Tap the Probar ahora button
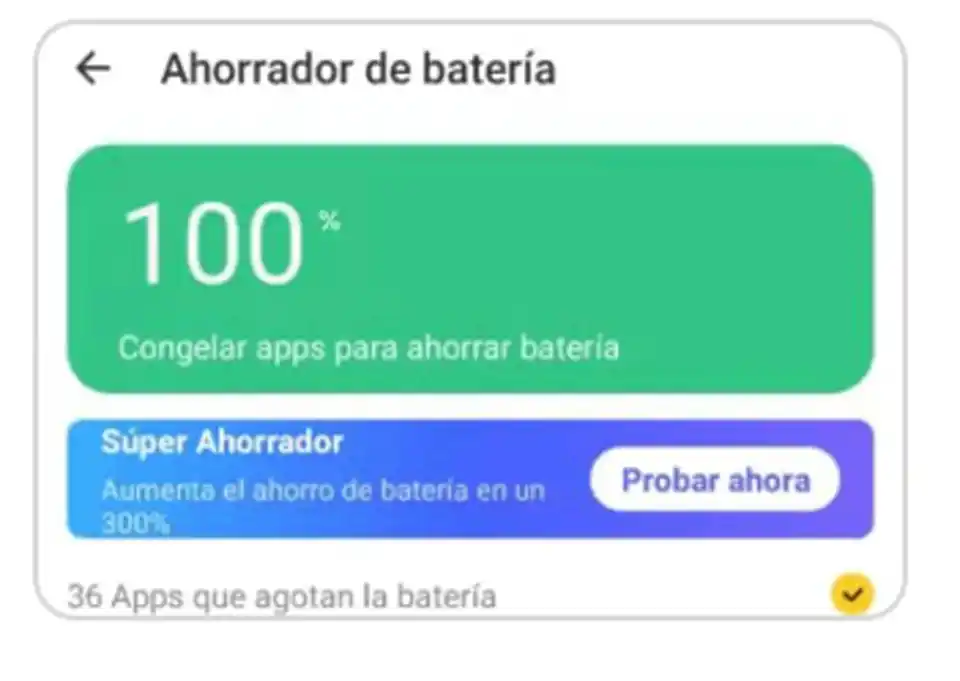This screenshot has height=681, width=960. click(x=714, y=480)
